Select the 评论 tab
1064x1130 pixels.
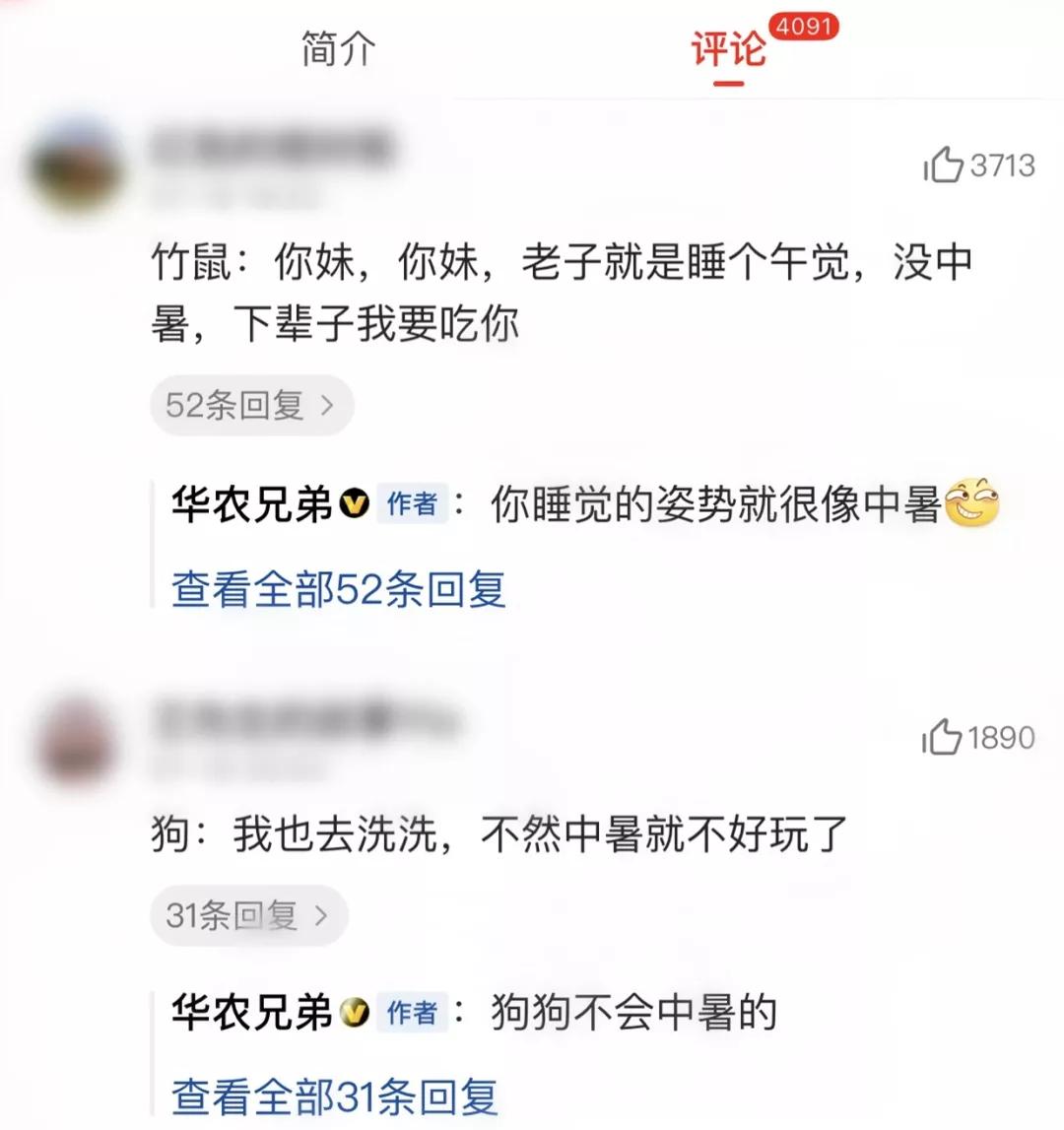[729, 49]
